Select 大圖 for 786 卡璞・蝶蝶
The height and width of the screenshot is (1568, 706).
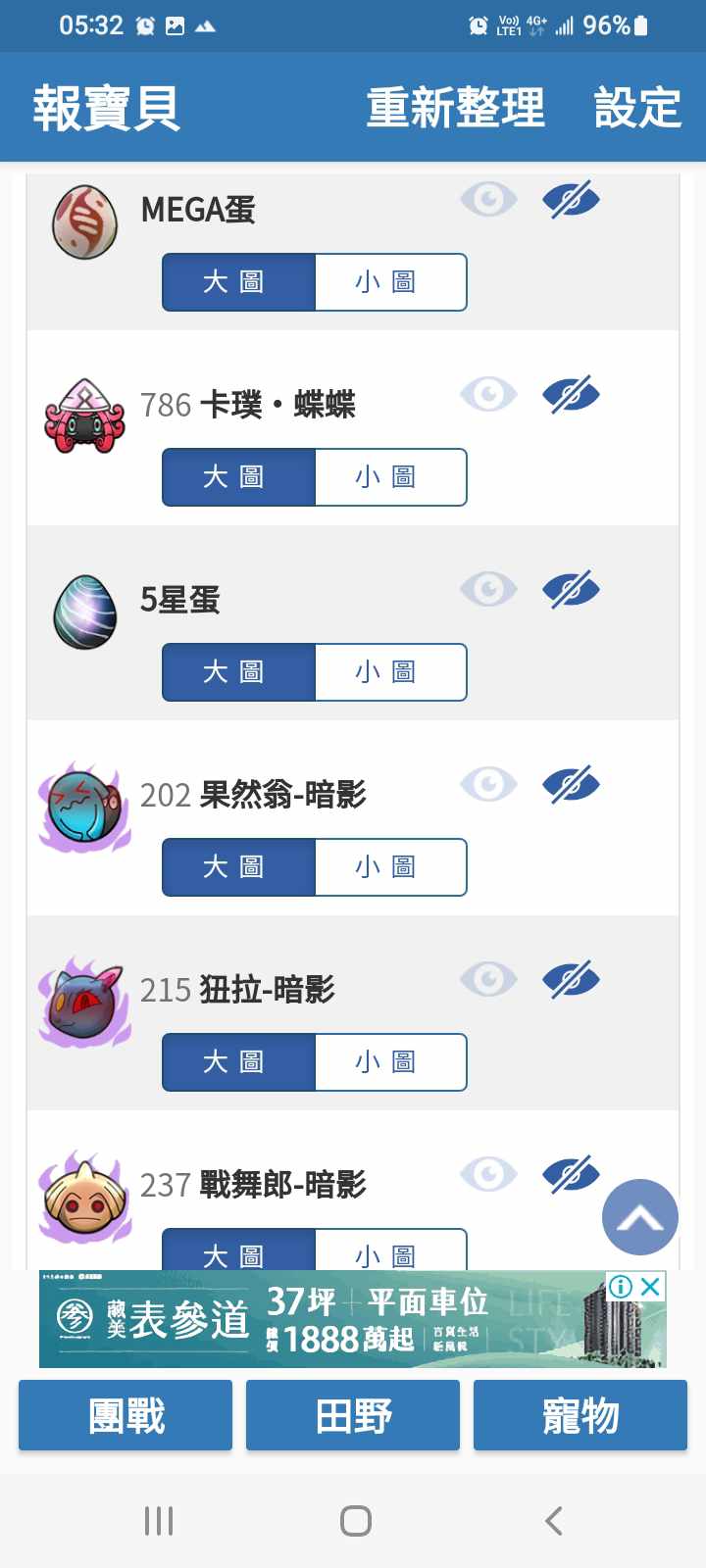coord(238,477)
